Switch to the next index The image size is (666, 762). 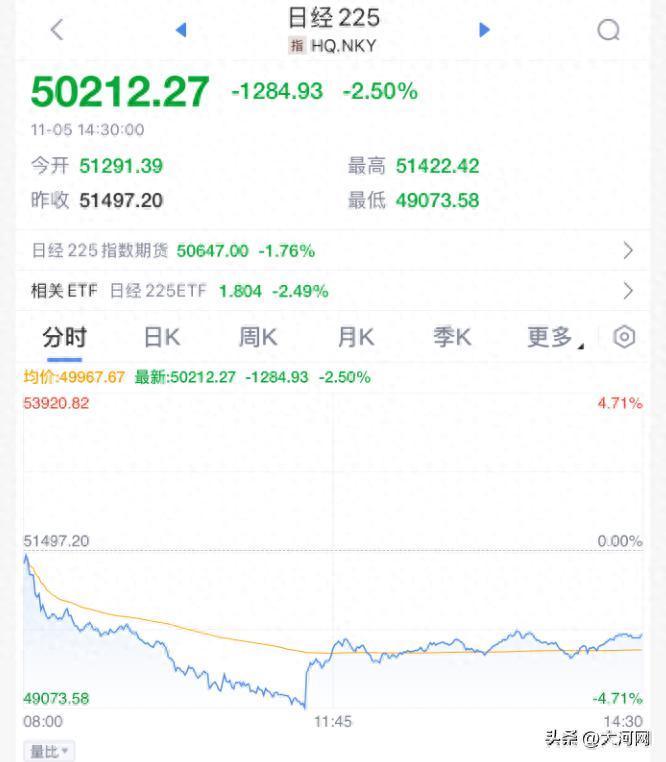pos(484,30)
